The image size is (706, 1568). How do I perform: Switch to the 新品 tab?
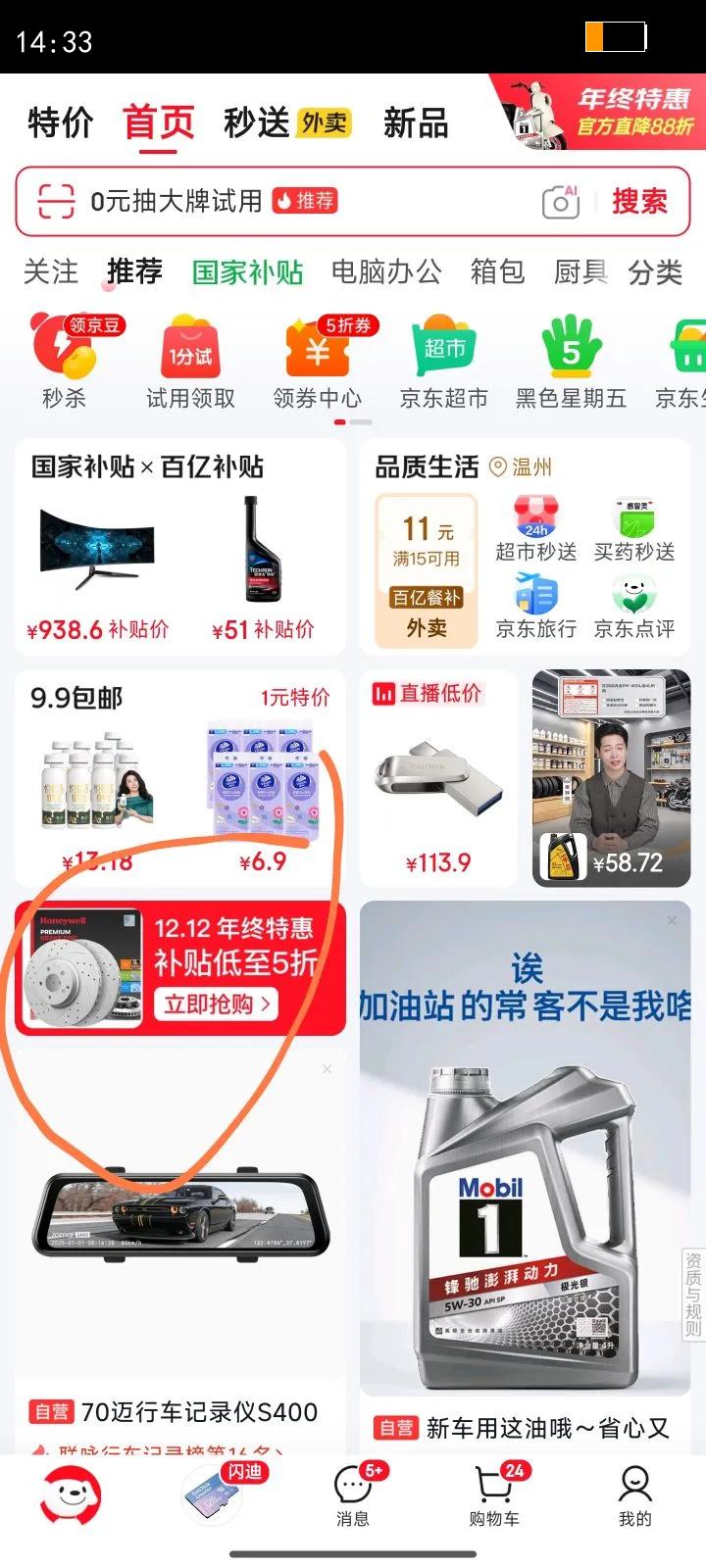[x=416, y=123]
